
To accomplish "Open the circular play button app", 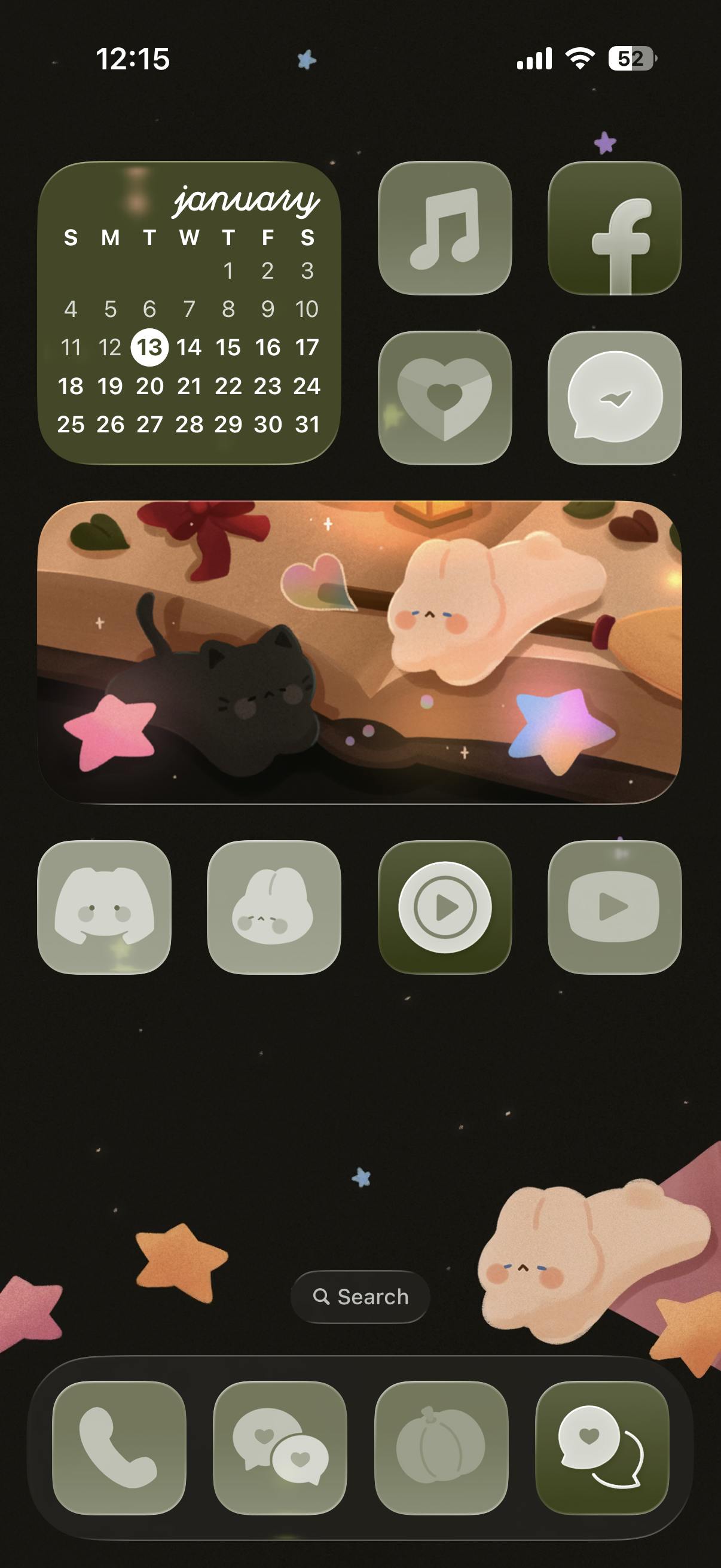I will (445, 907).
